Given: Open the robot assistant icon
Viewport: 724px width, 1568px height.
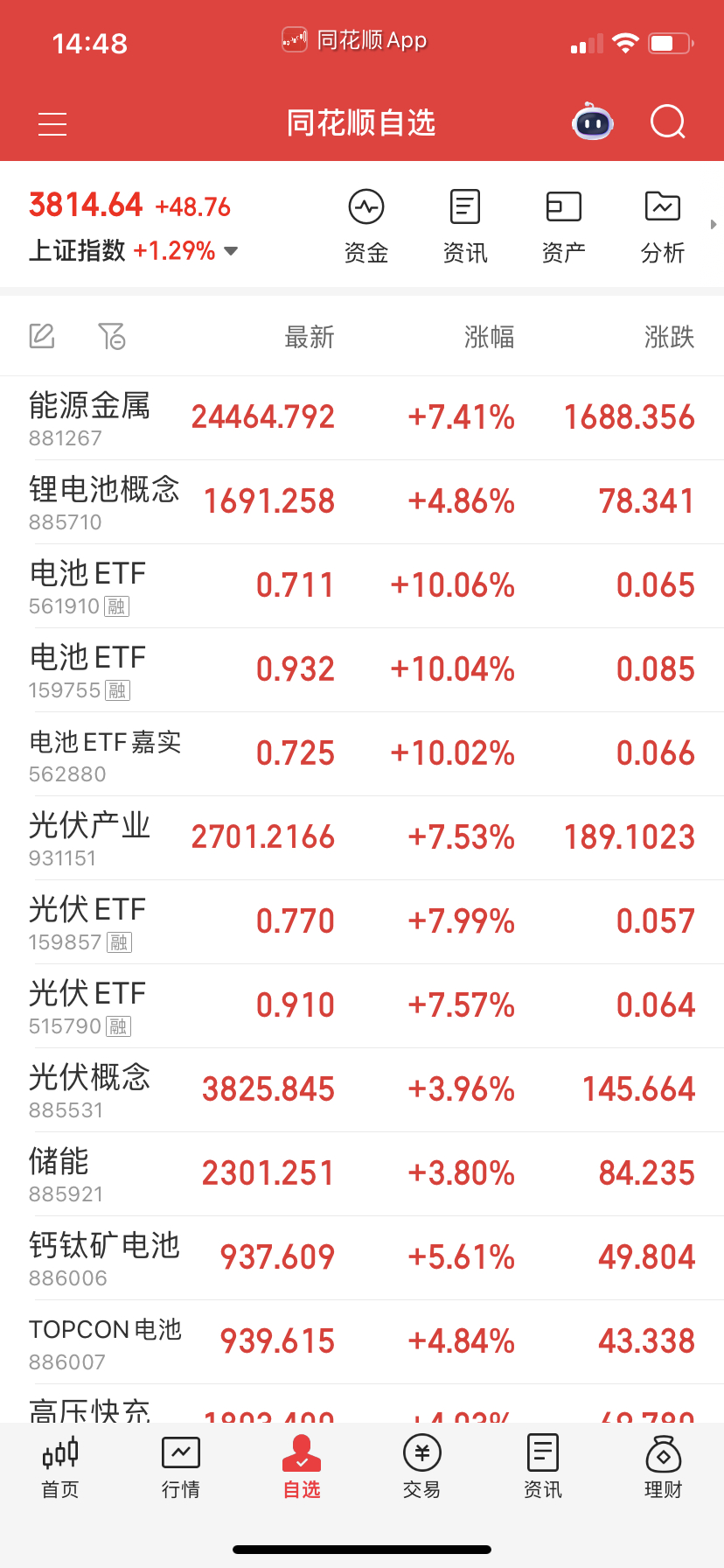Looking at the screenshot, I should pos(593,122).
